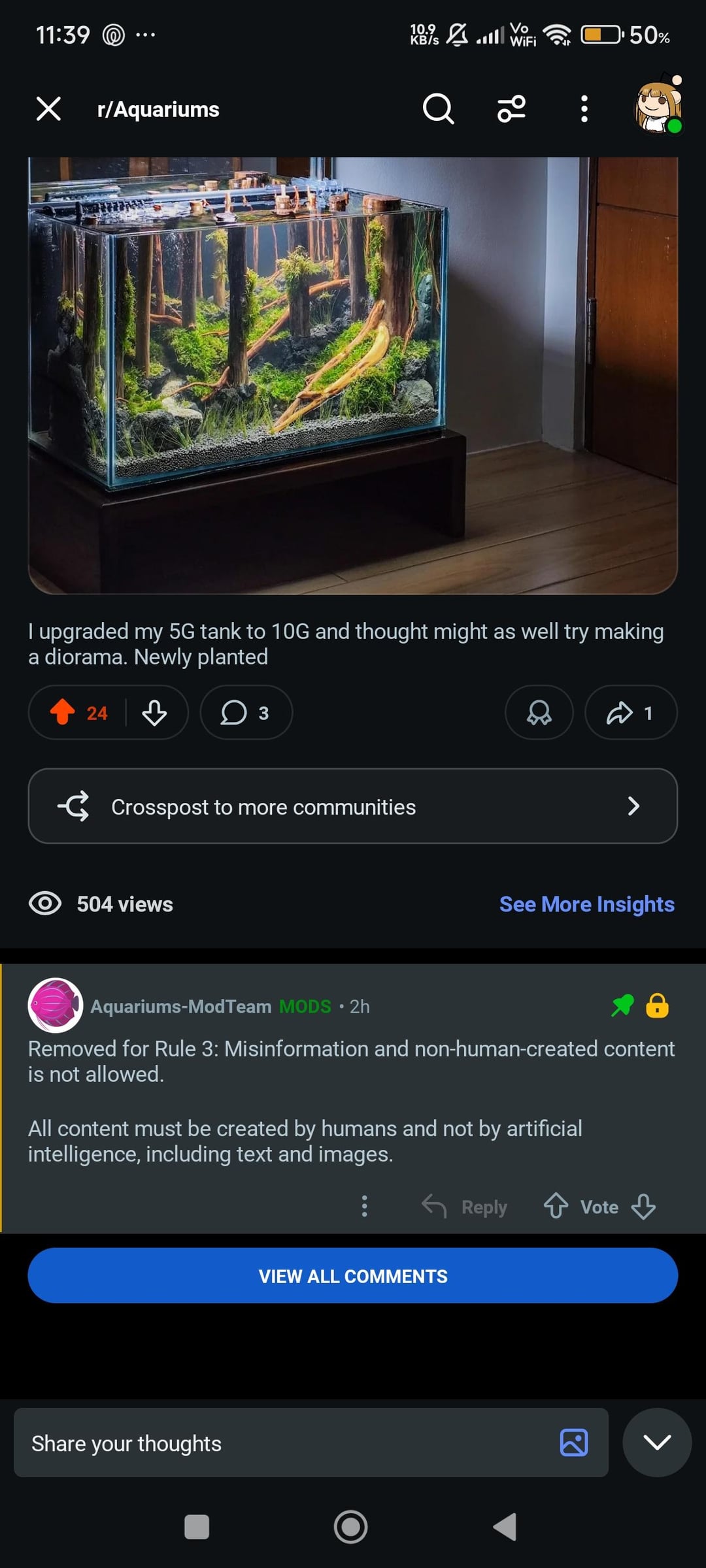Viewport: 706px width, 1568px height.
Task: Upvote the Aquariums-ModTeam comment
Action: [556, 1207]
